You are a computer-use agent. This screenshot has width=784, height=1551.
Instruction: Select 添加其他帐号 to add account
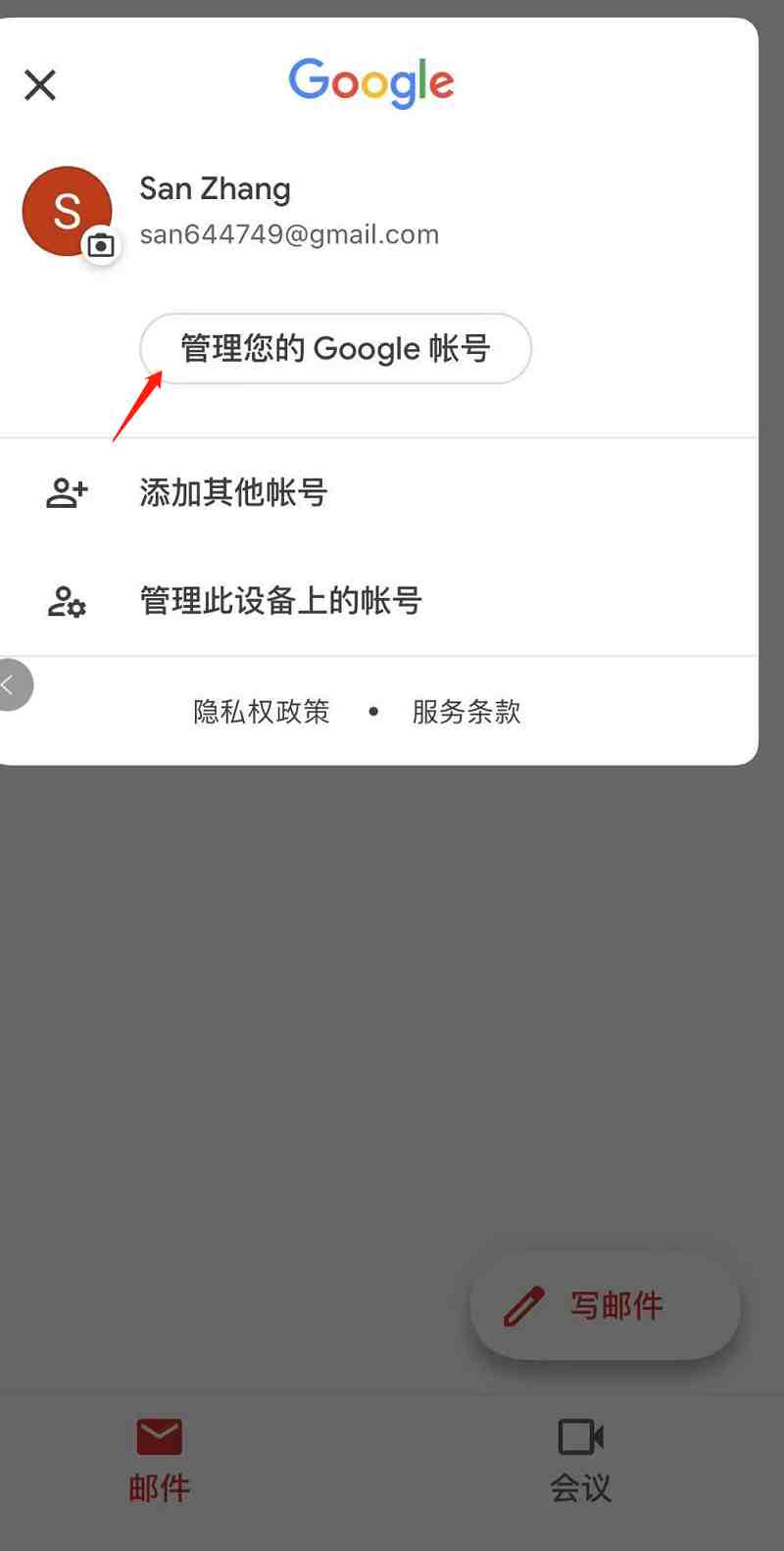pyautogui.click(x=379, y=492)
